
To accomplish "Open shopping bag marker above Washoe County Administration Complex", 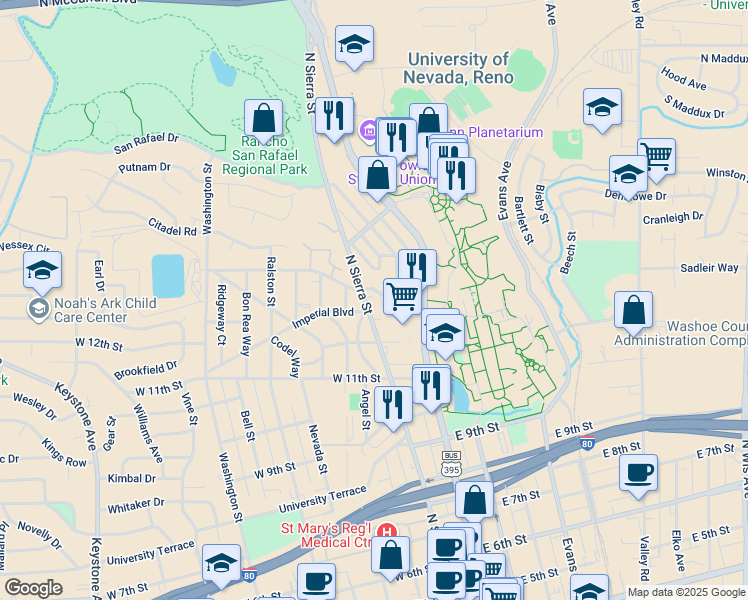I will tap(634, 311).
